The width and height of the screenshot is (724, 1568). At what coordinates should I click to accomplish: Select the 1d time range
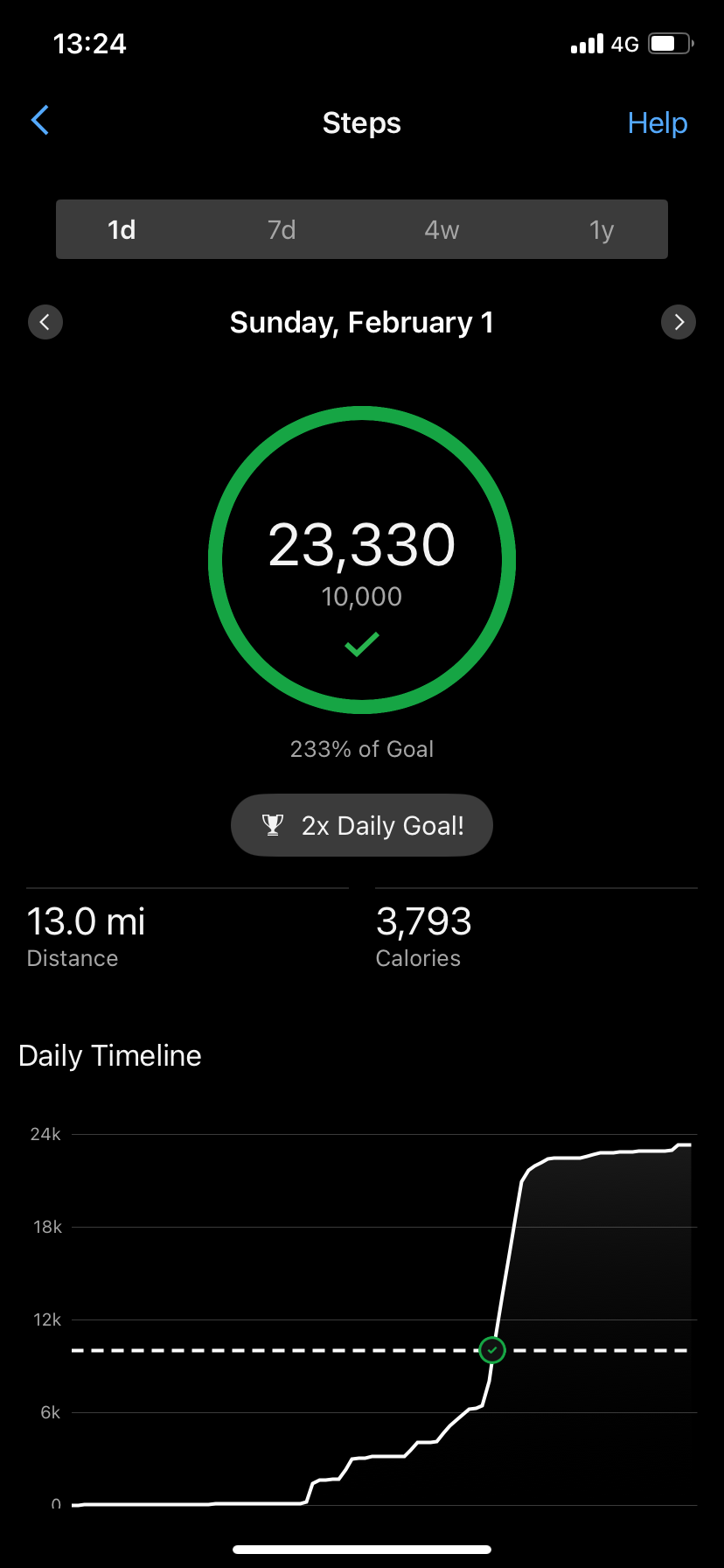click(122, 230)
